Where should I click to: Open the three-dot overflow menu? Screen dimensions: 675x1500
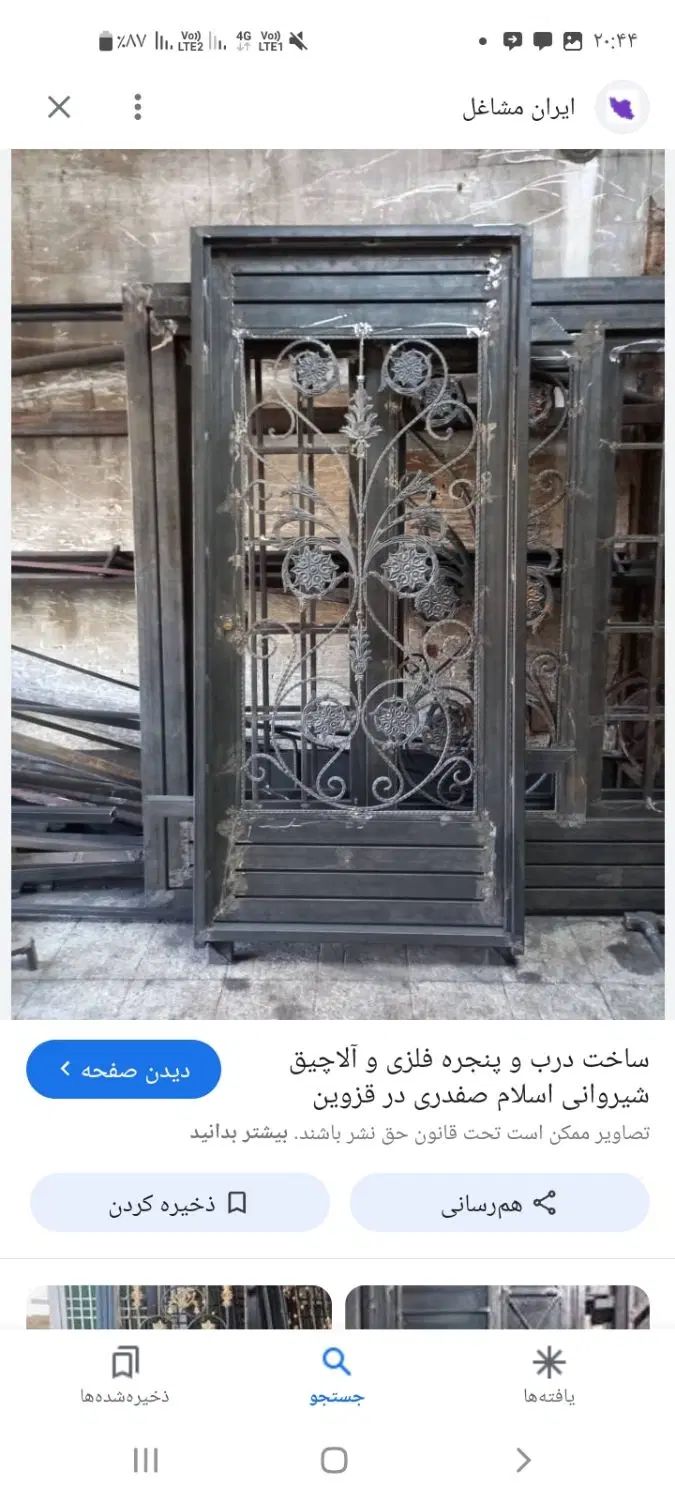point(138,107)
